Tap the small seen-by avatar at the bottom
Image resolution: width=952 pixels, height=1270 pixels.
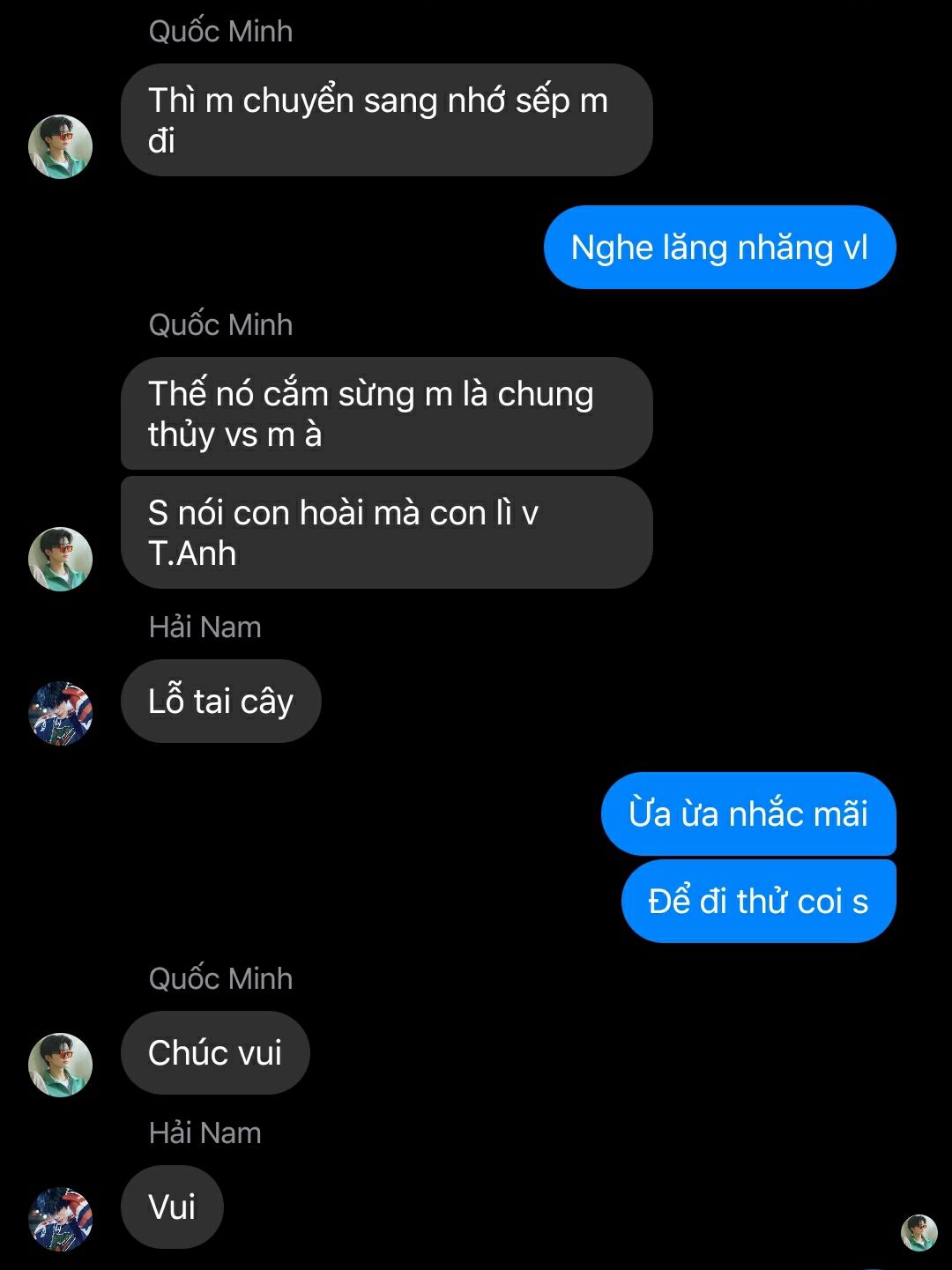pos(919,1232)
